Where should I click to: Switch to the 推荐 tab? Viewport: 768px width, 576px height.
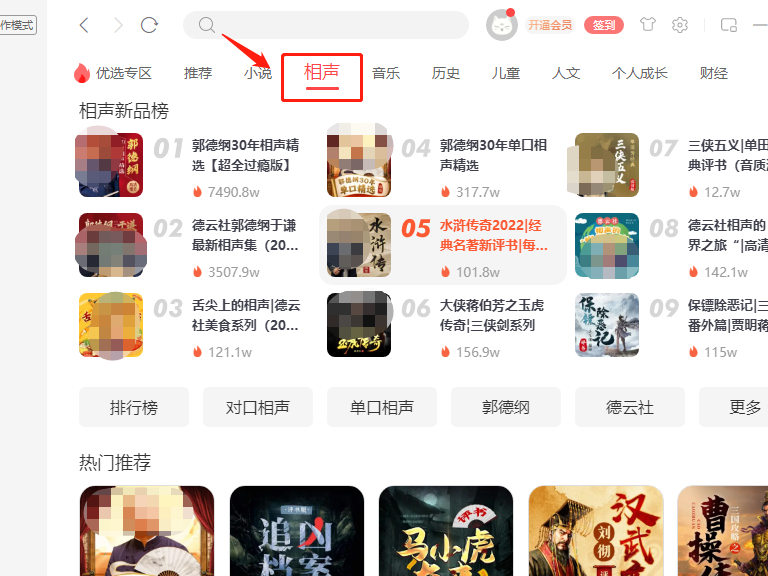pyautogui.click(x=198, y=73)
